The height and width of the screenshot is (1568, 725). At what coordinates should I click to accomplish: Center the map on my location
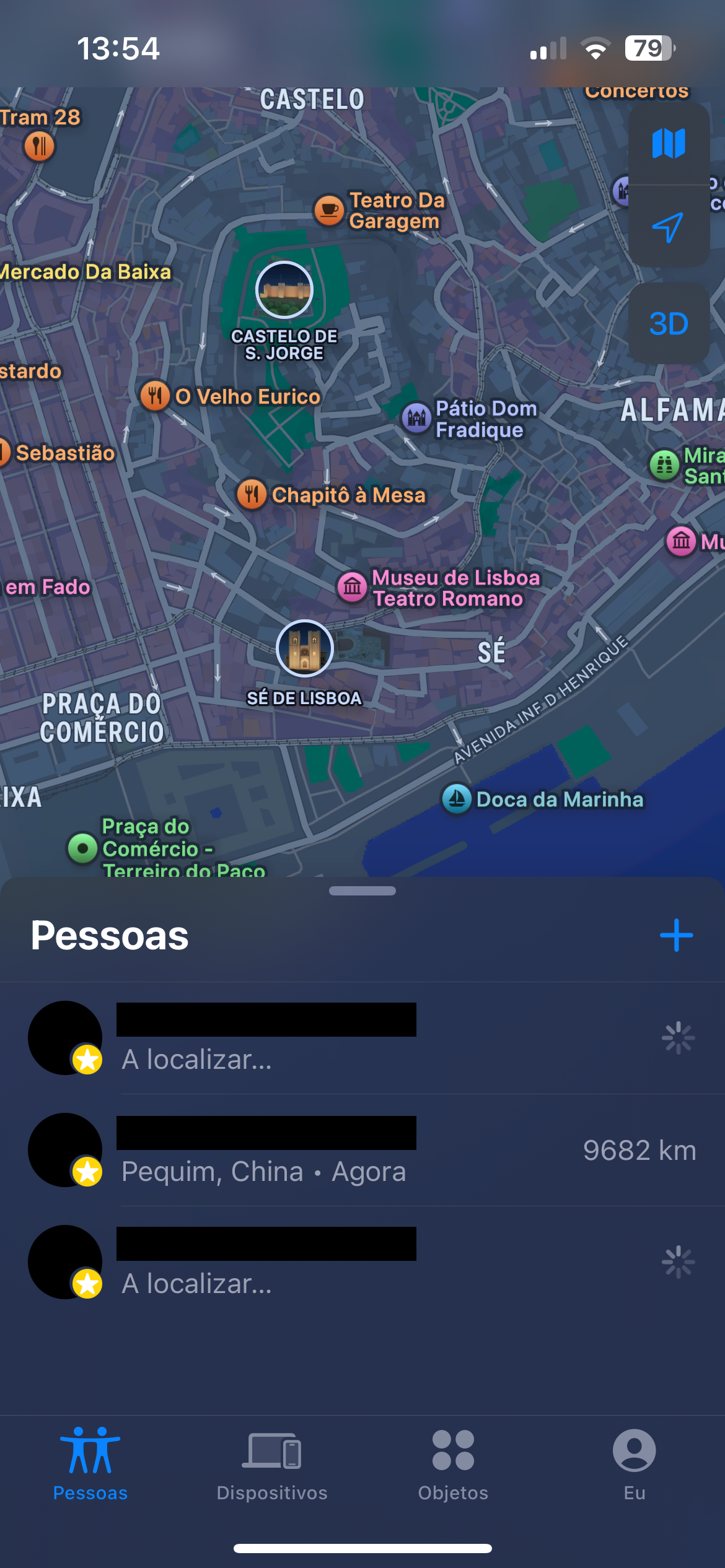tap(669, 227)
